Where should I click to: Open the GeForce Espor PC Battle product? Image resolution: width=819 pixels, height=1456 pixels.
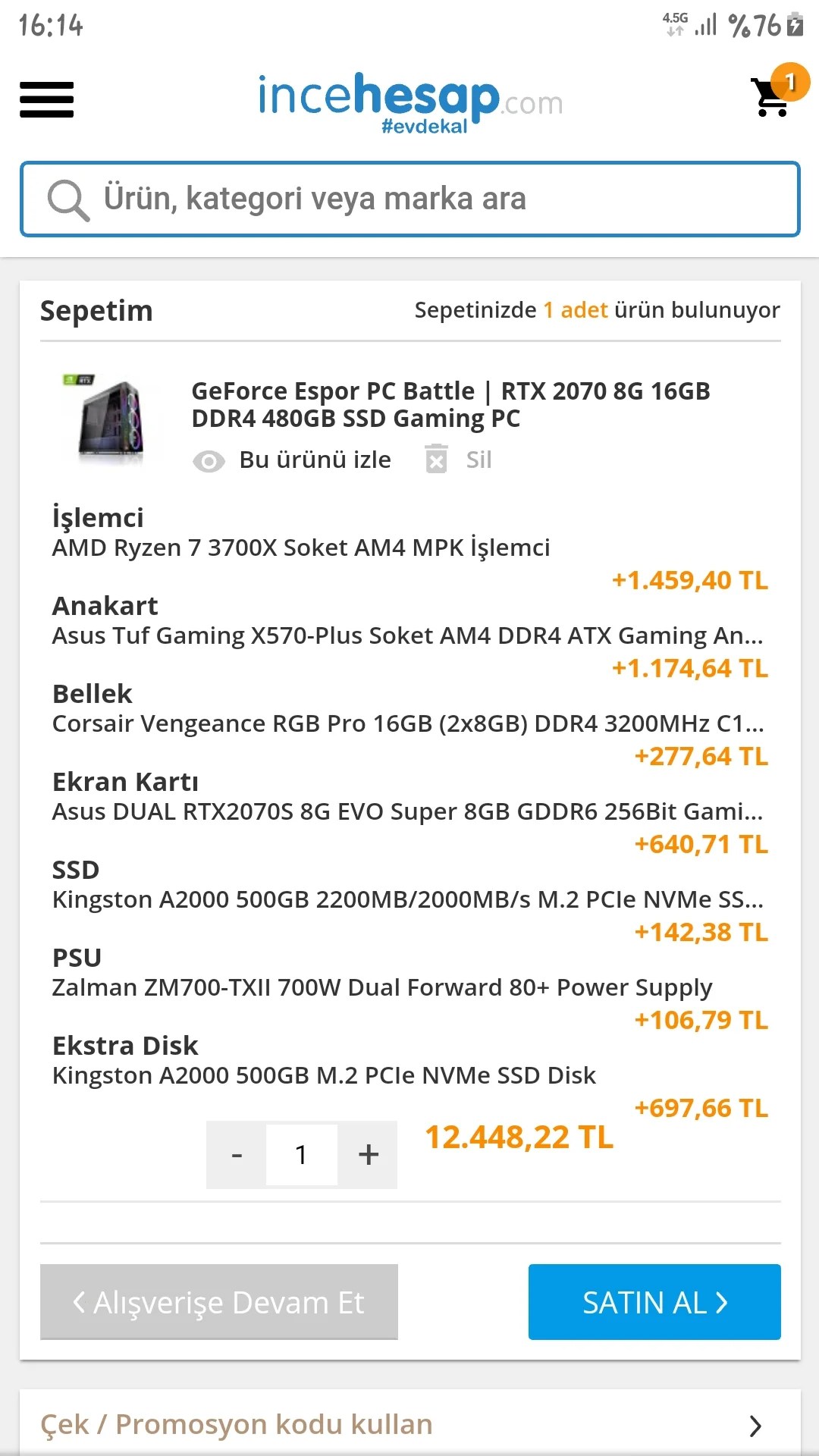click(450, 404)
